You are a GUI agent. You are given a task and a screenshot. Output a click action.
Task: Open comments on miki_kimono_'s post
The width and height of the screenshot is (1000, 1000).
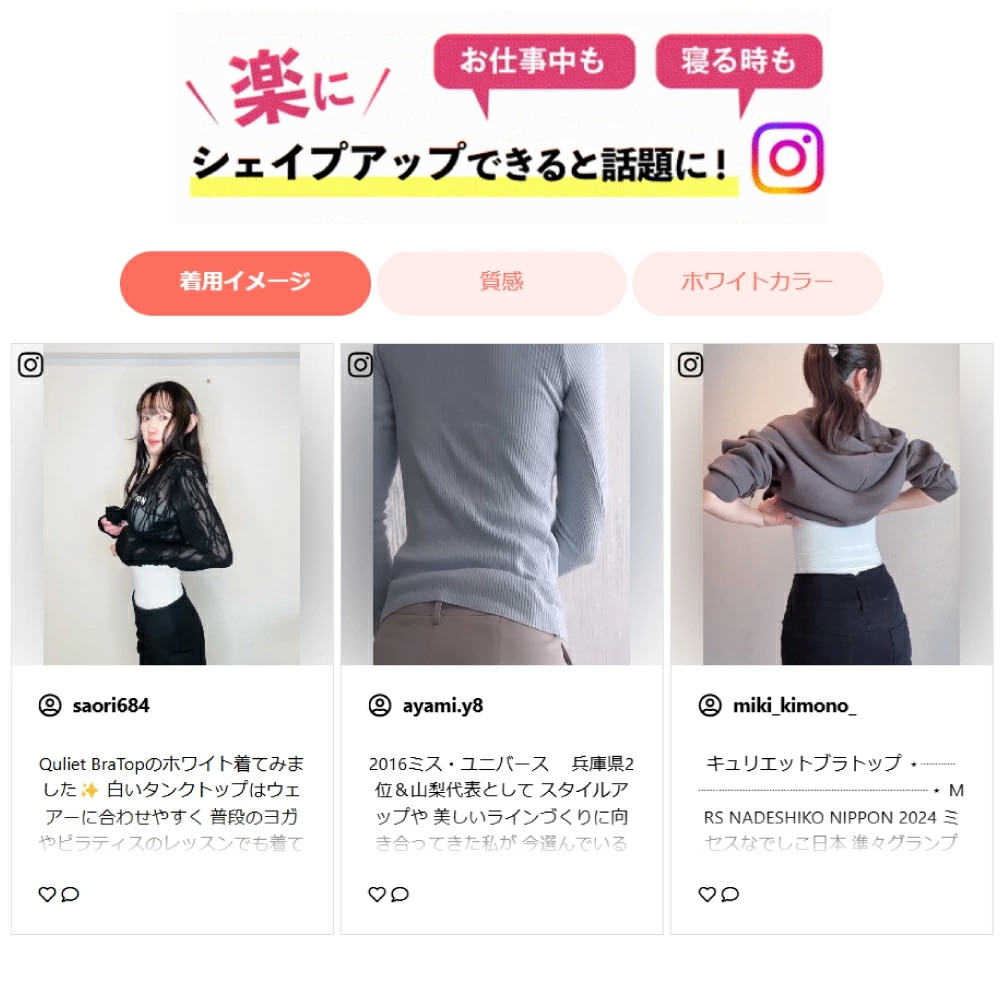pos(730,894)
